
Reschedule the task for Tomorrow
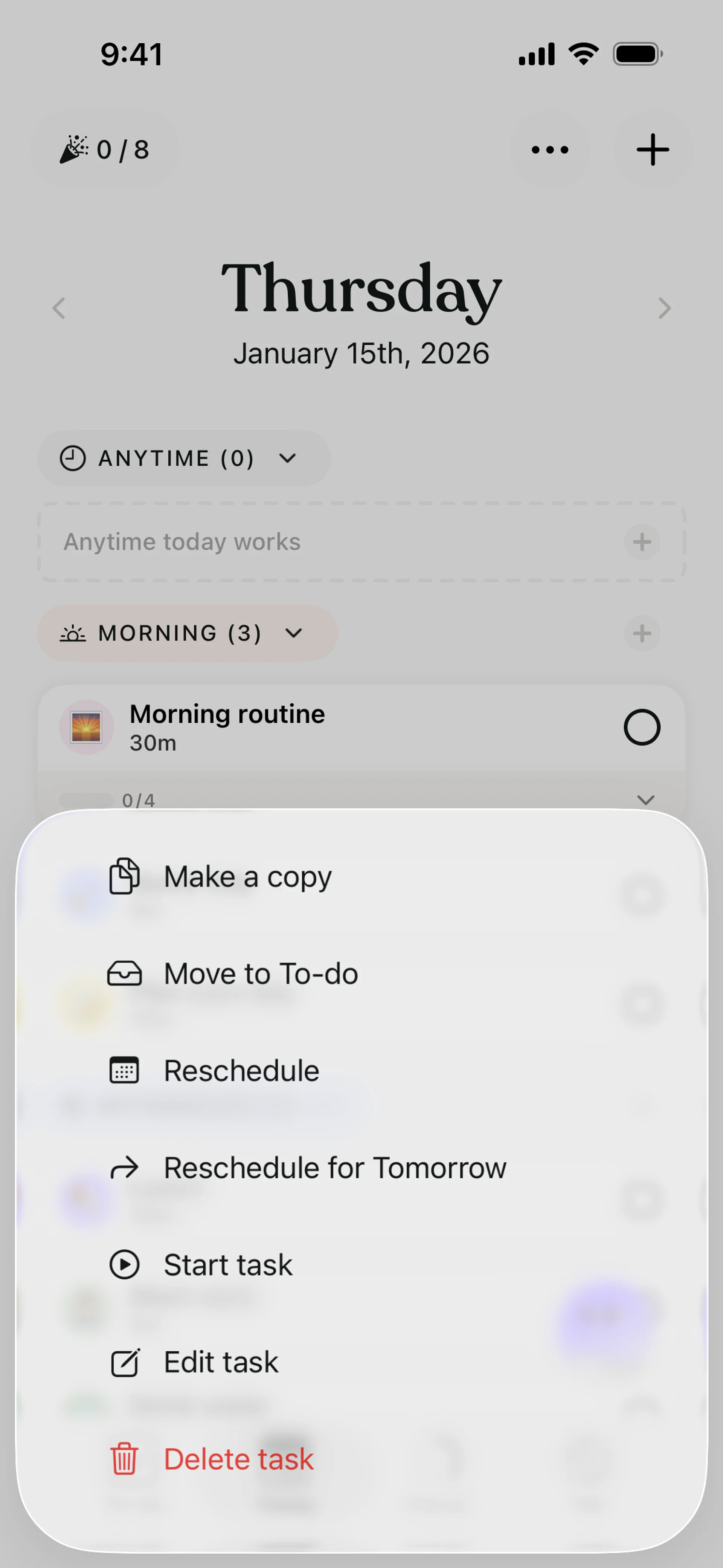point(334,1168)
